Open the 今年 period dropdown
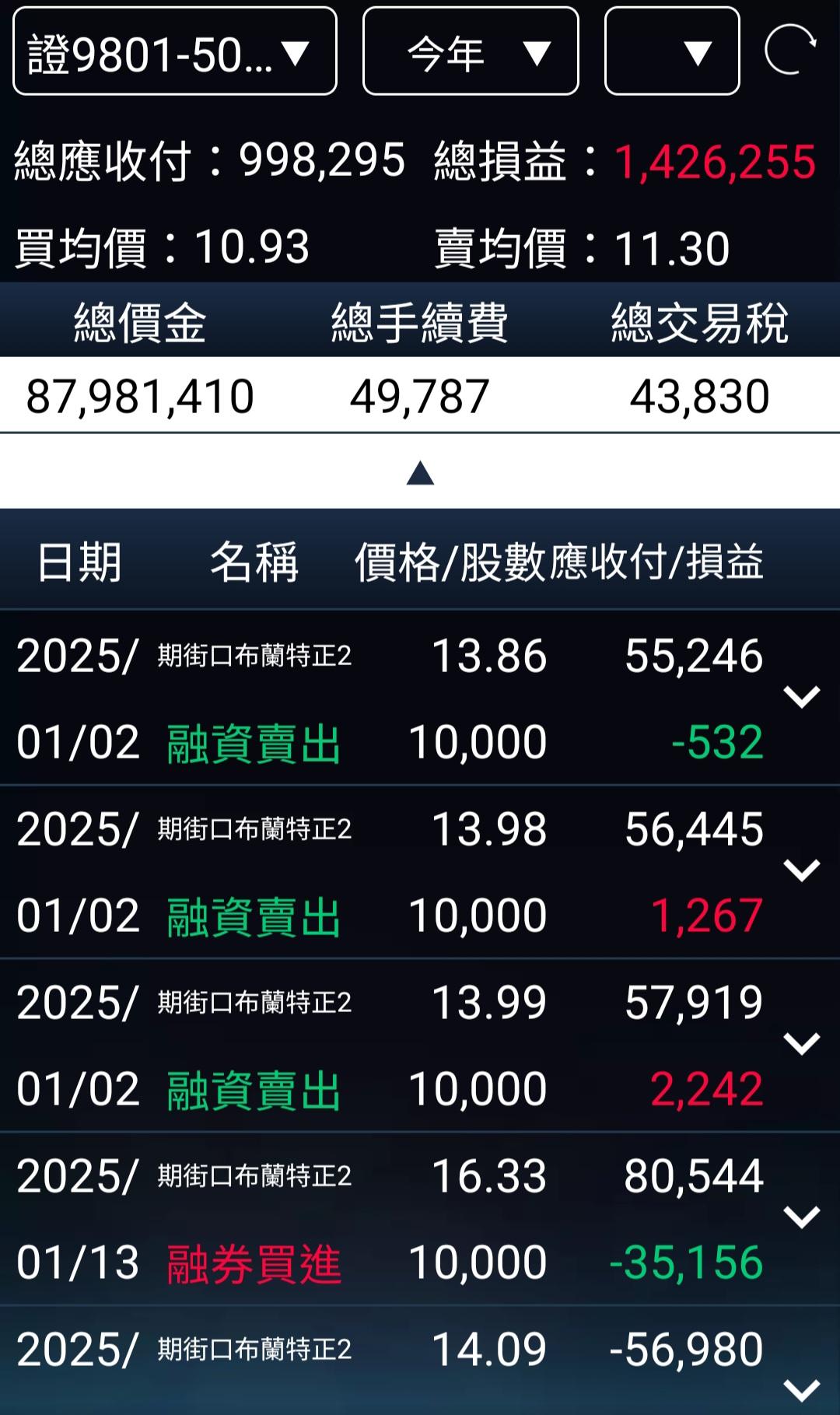This screenshot has width=840, height=1415. click(471, 52)
